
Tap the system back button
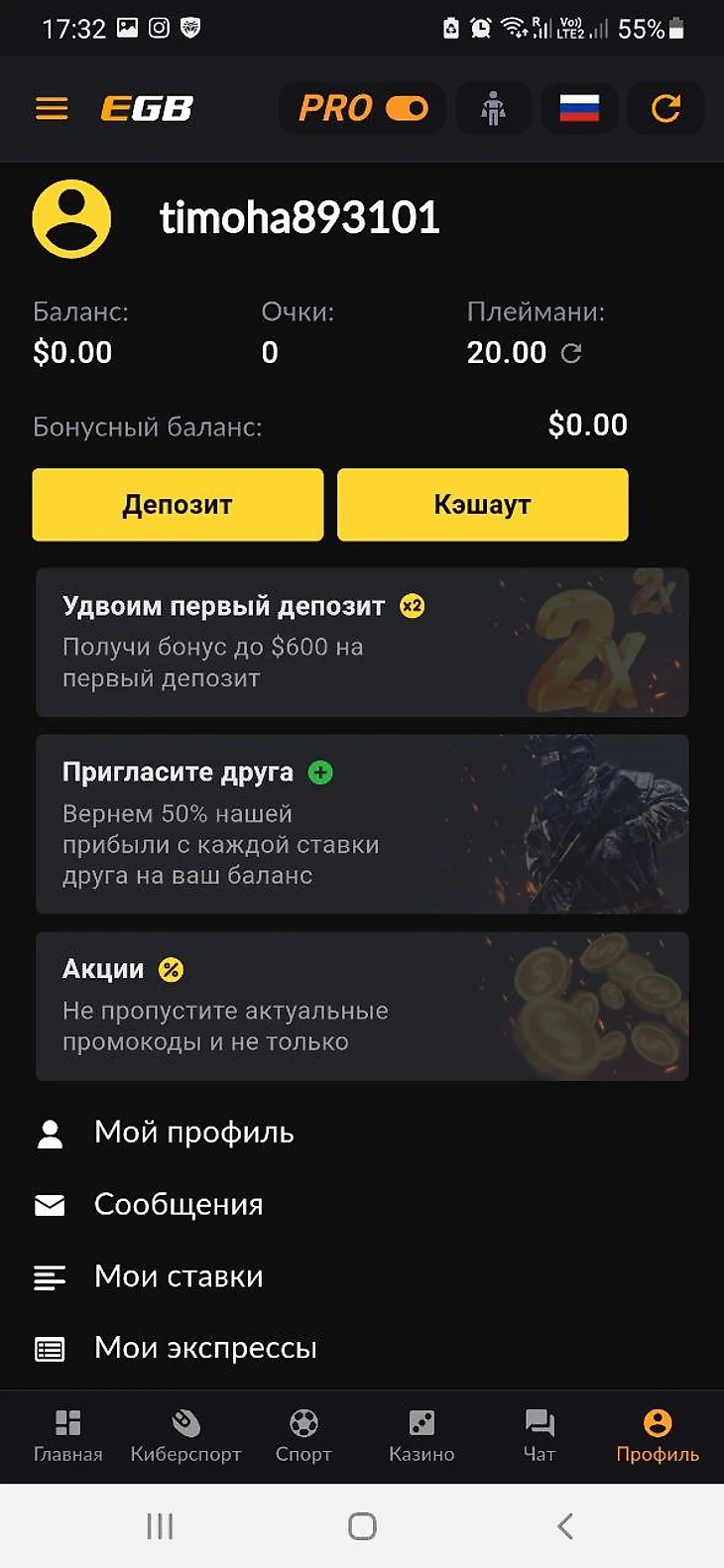click(564, 1525)
